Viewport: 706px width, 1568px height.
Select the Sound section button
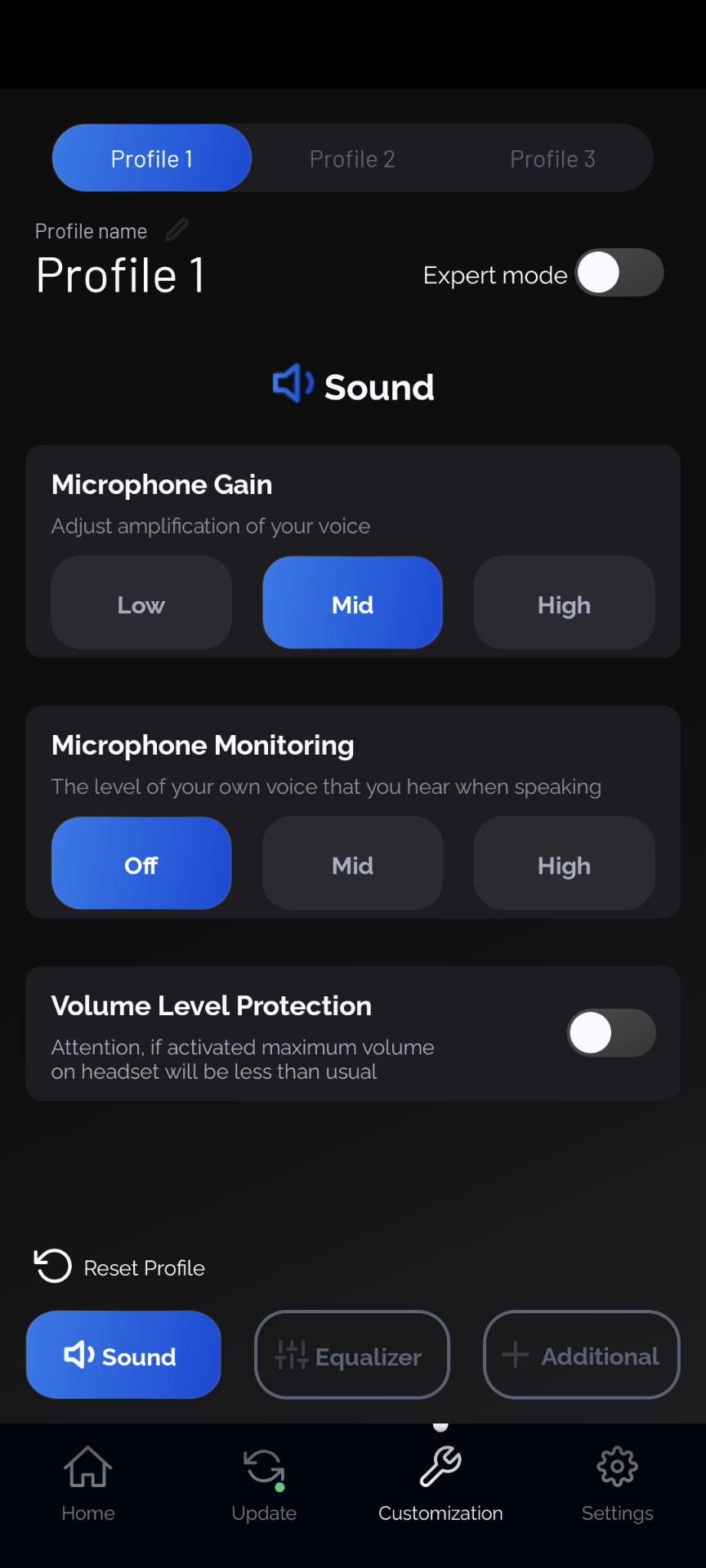123,1355
